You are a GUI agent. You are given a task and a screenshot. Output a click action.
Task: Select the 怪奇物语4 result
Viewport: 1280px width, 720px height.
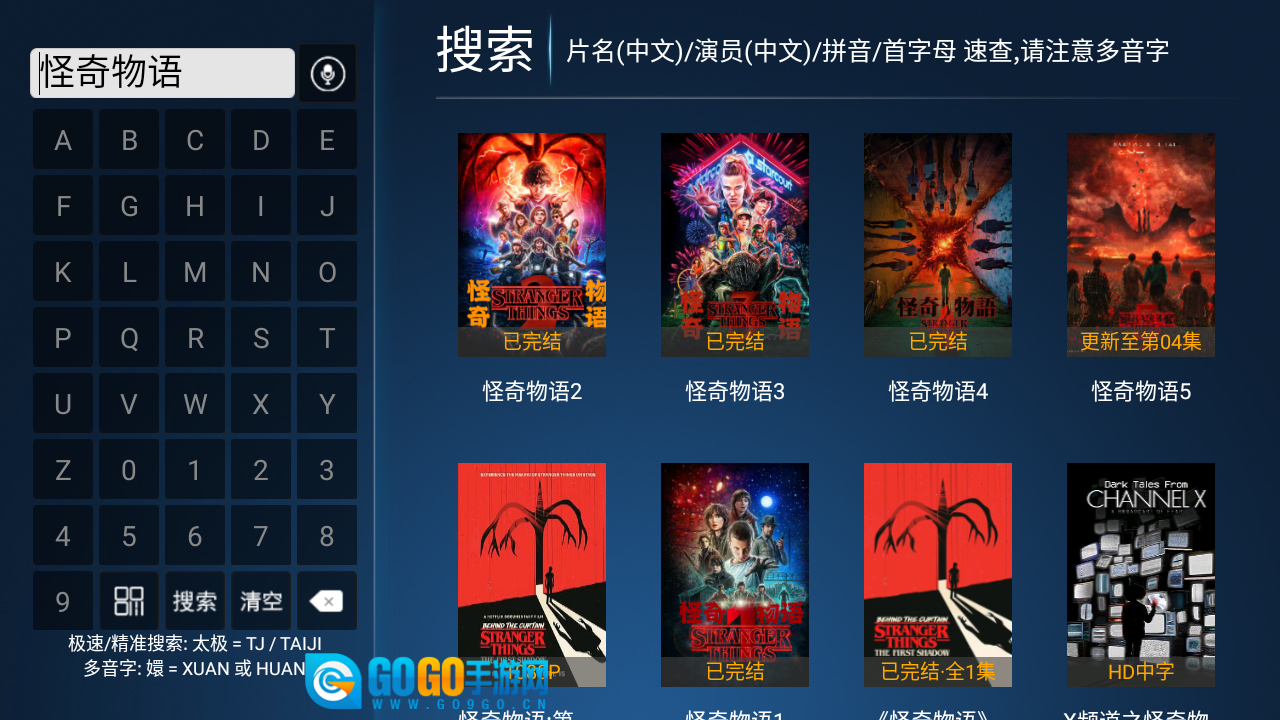click(938, 245)
